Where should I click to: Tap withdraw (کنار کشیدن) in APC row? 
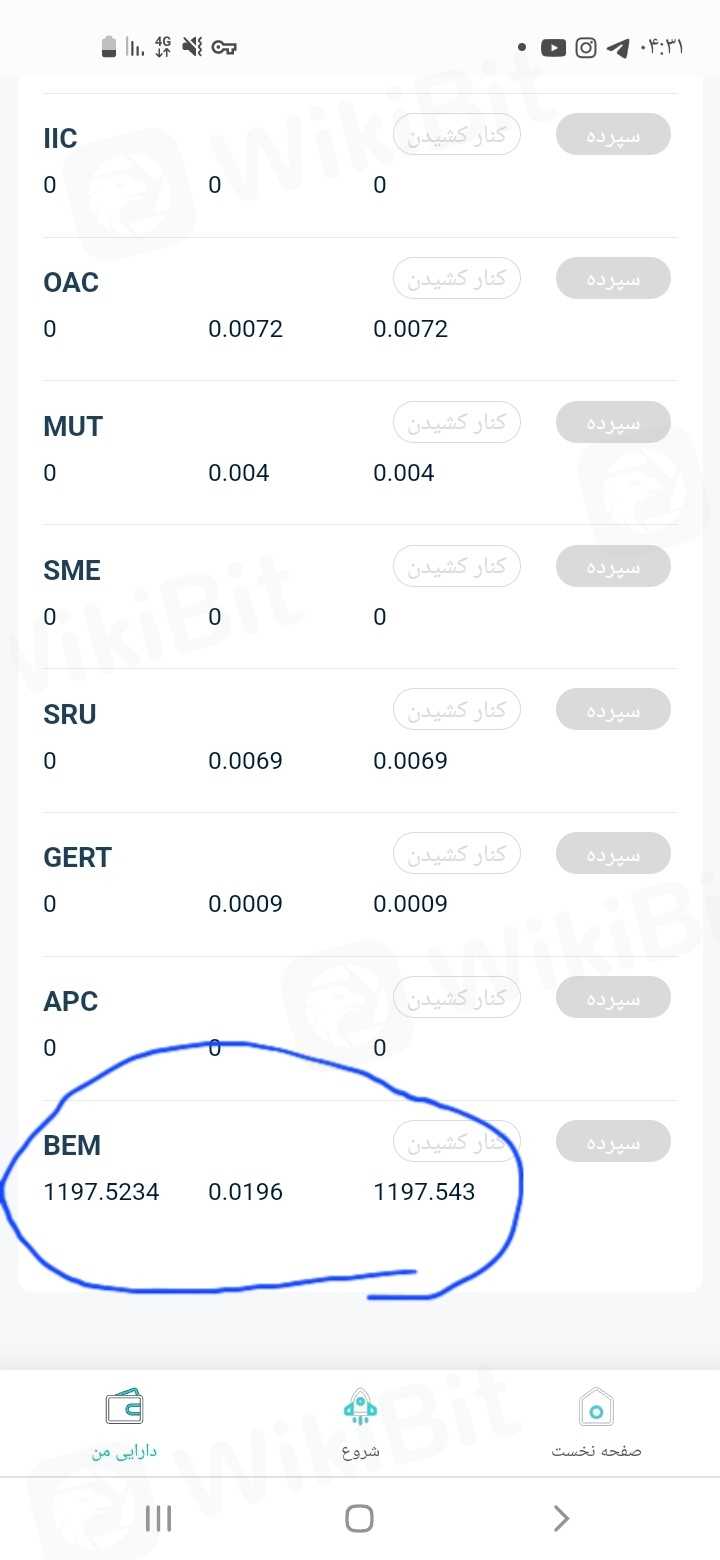click(457, 997)
